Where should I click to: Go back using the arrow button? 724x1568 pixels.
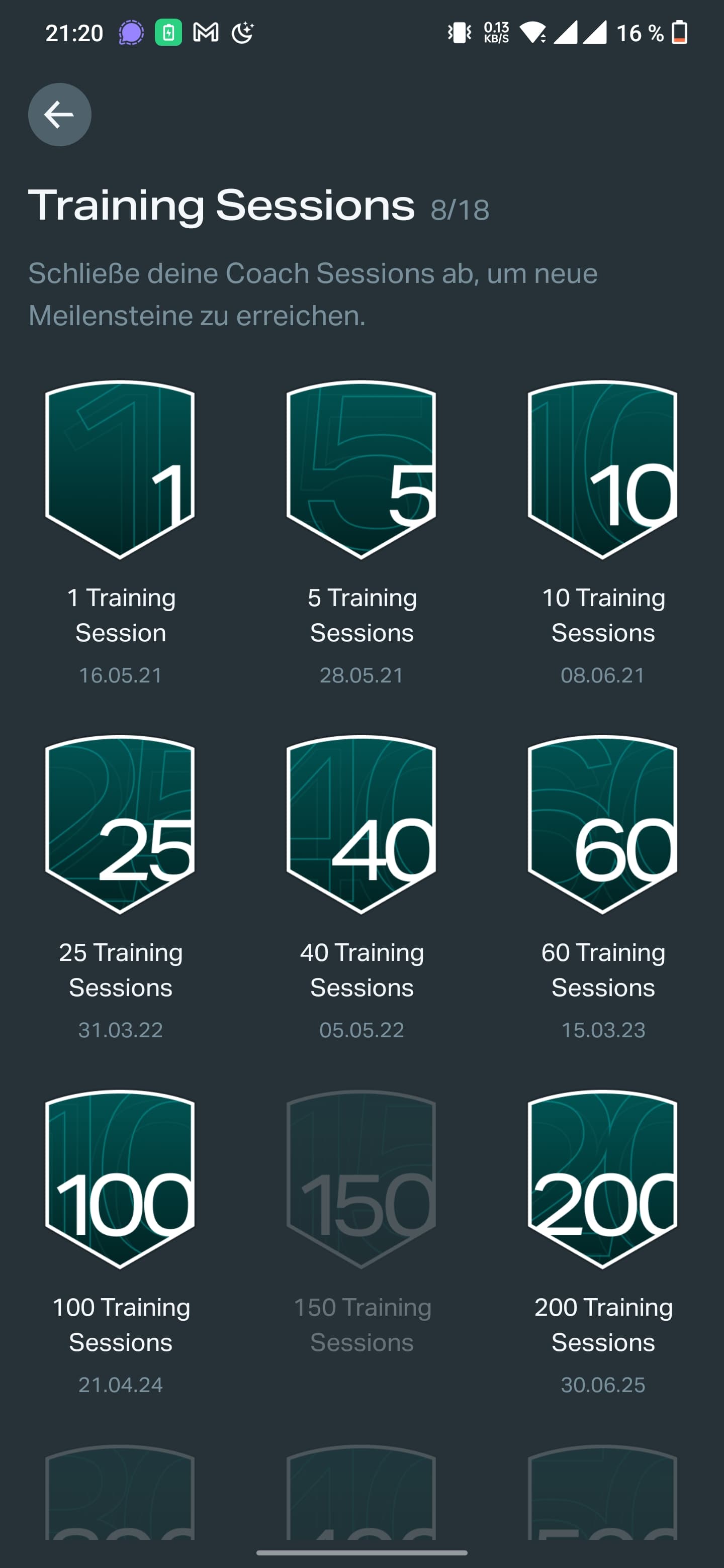click(x=60, y=115)
